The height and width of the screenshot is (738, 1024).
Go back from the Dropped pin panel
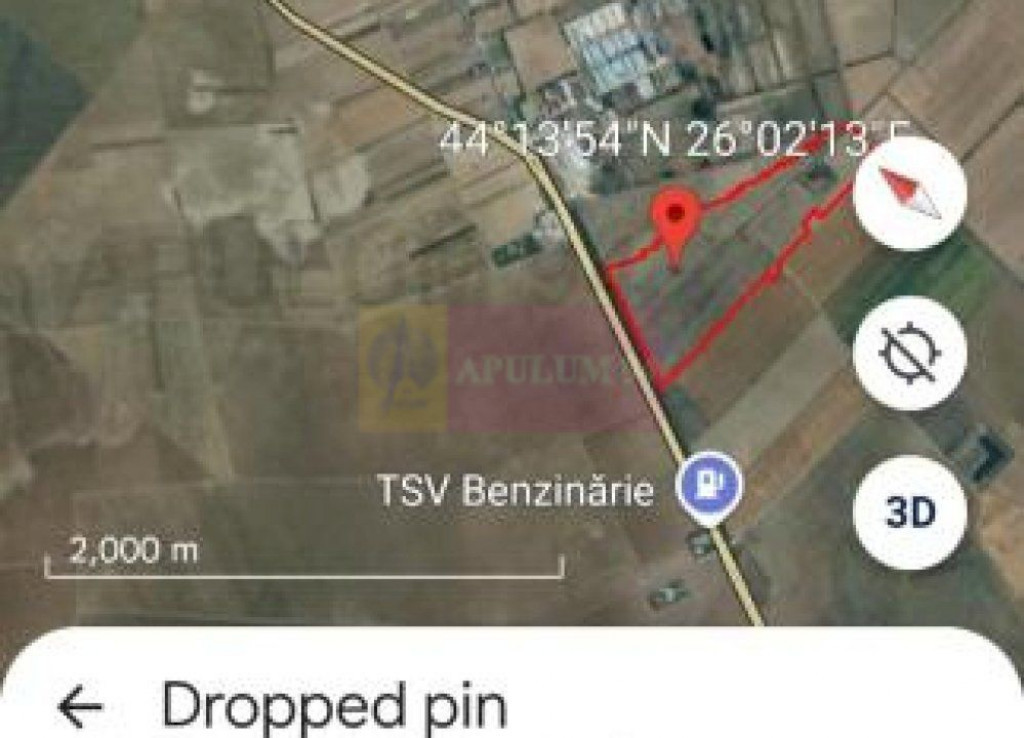point(80,707)
